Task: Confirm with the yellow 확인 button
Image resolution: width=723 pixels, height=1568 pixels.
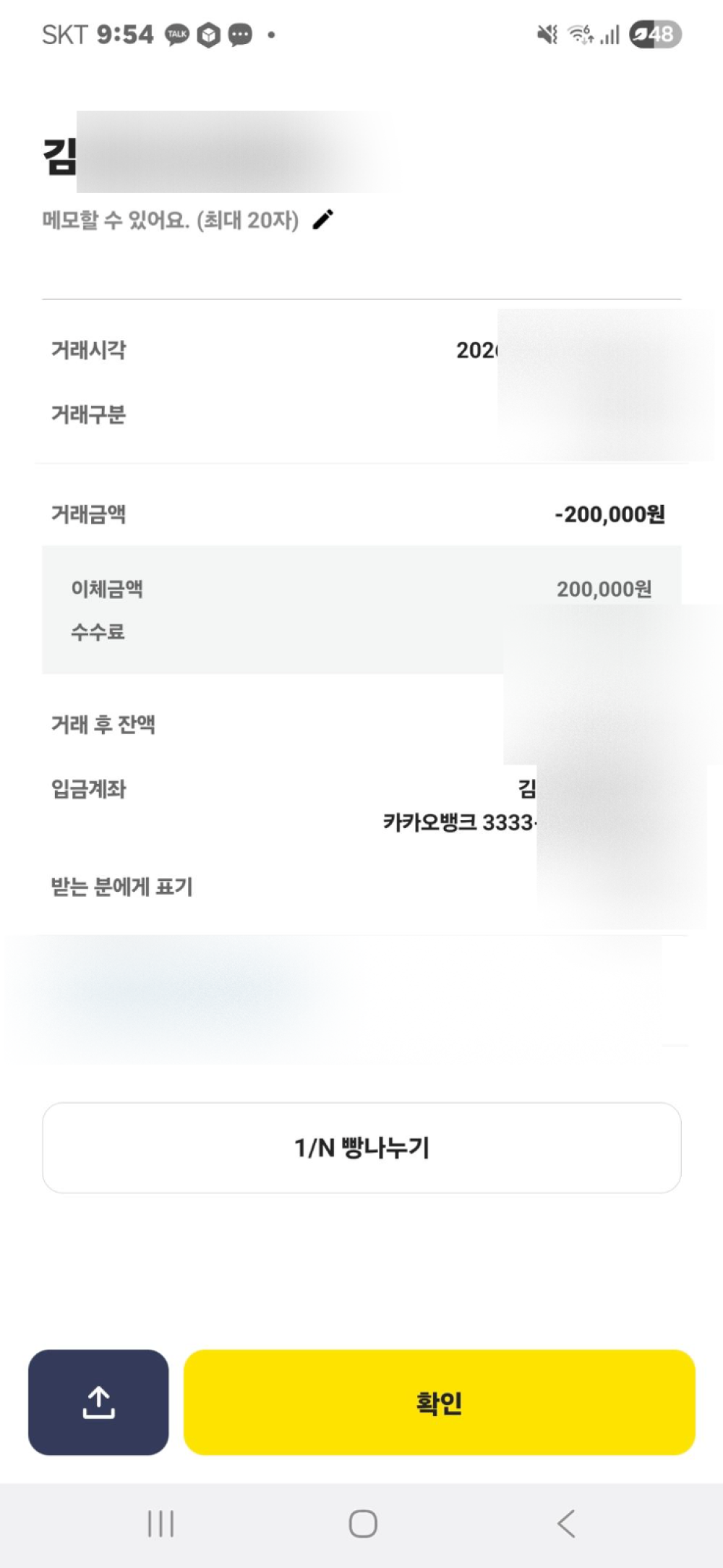Action: pyautogui.click(x=439, y=1402)
